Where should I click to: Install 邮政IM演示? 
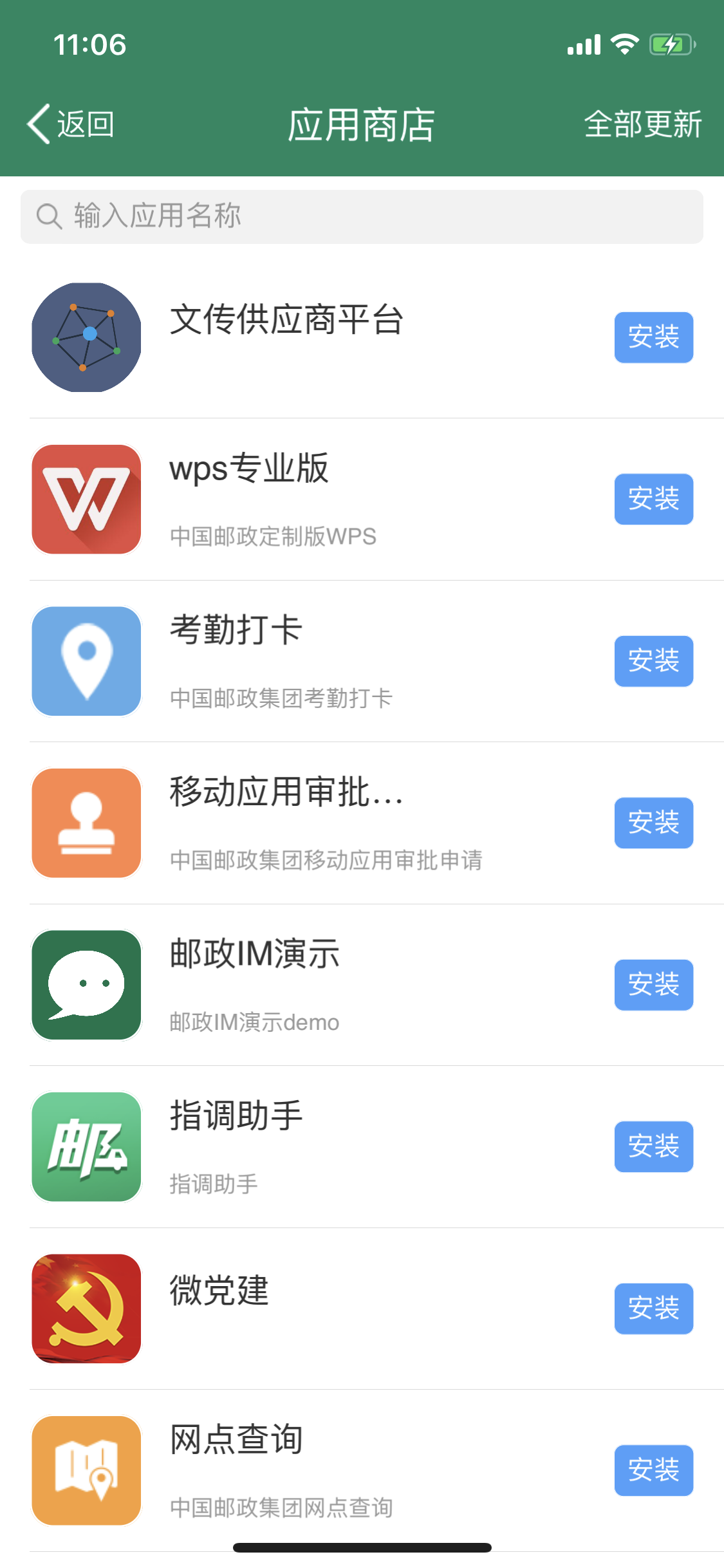pos(653,985)
